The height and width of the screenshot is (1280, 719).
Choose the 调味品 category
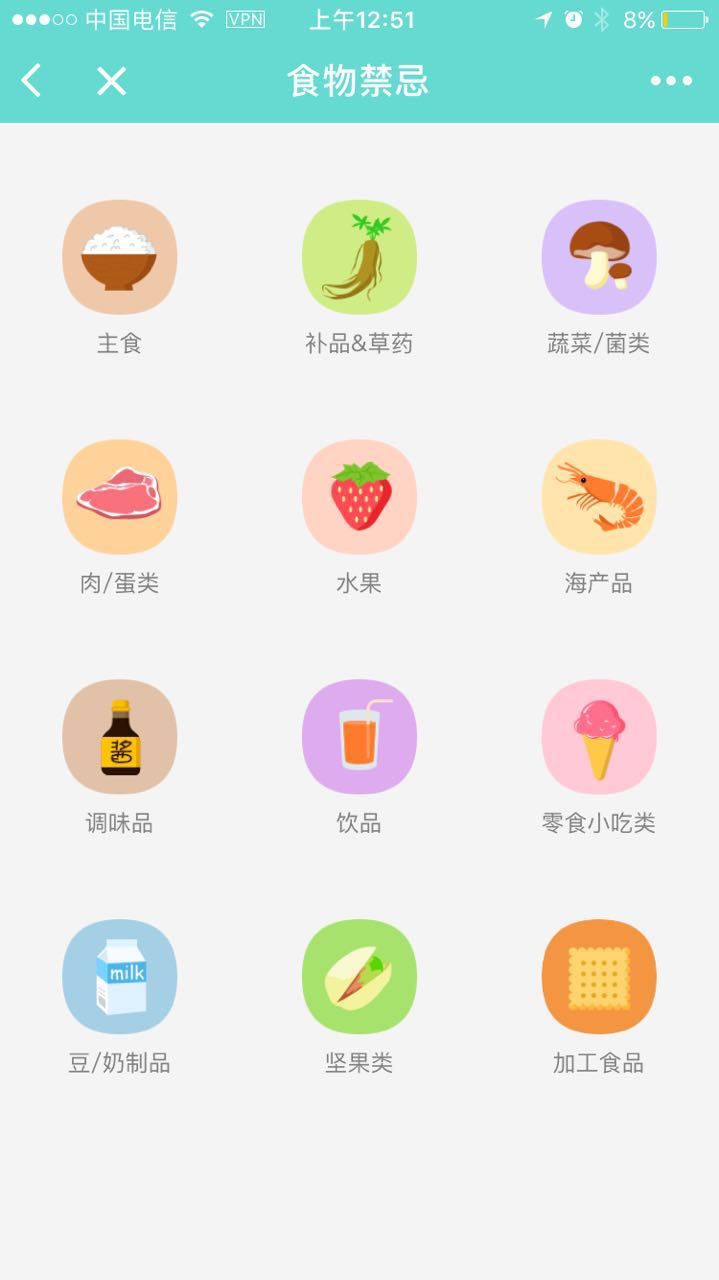(x=120, y=737)
